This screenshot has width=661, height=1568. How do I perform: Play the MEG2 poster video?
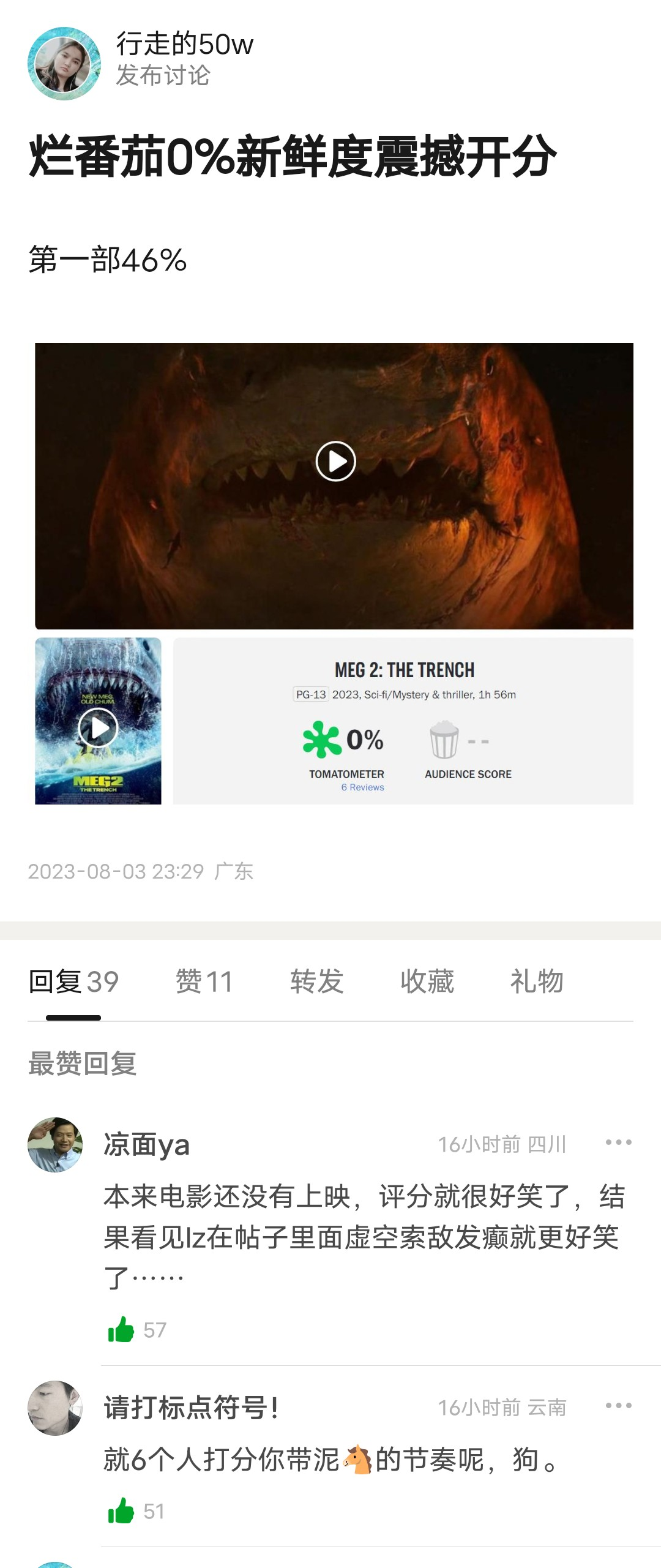(x=98, y=728)
